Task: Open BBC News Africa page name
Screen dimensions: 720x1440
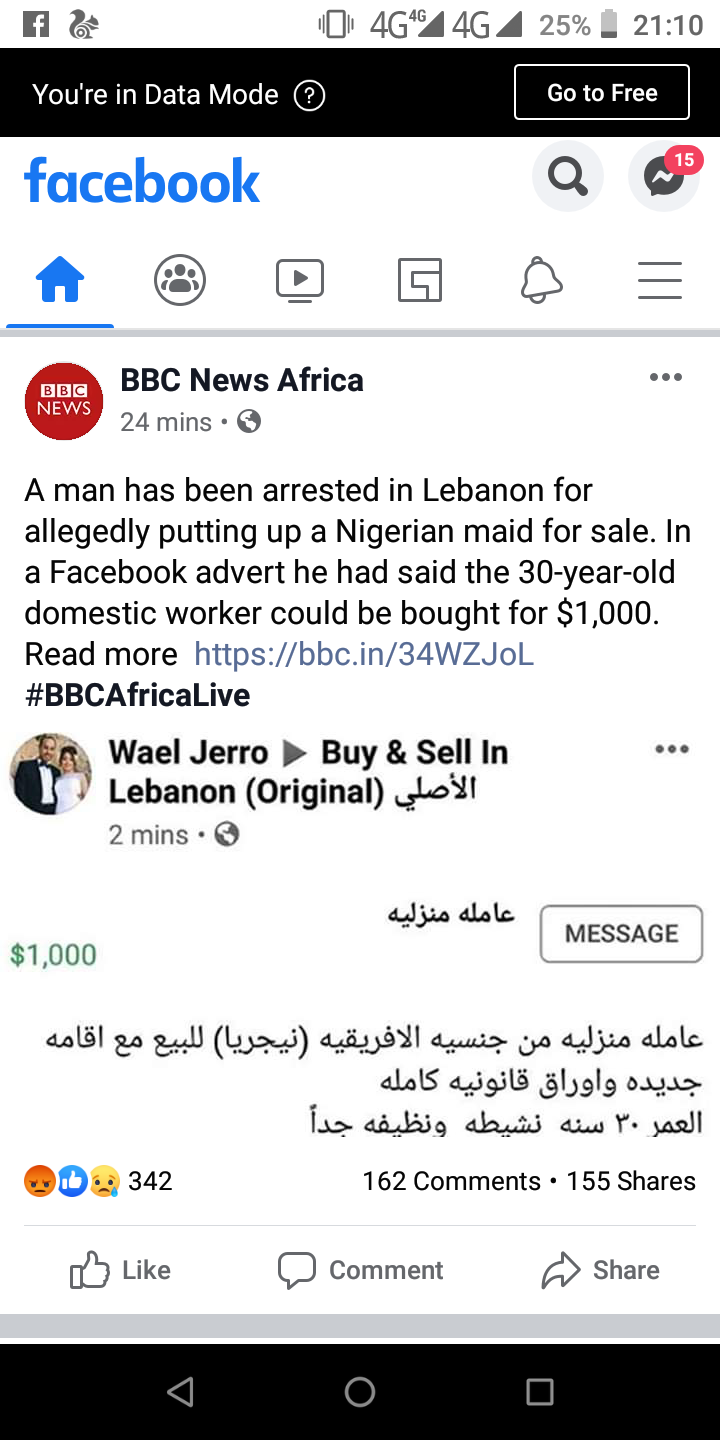Action: point(242,380)
